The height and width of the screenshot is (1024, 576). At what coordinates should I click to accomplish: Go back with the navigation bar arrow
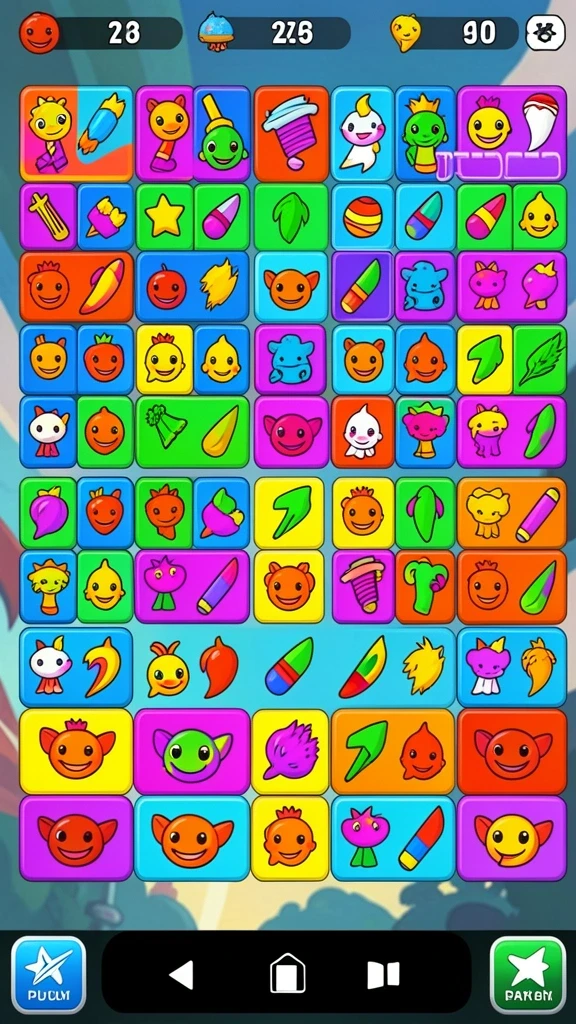pyautogui.click(x=182, y=975)
